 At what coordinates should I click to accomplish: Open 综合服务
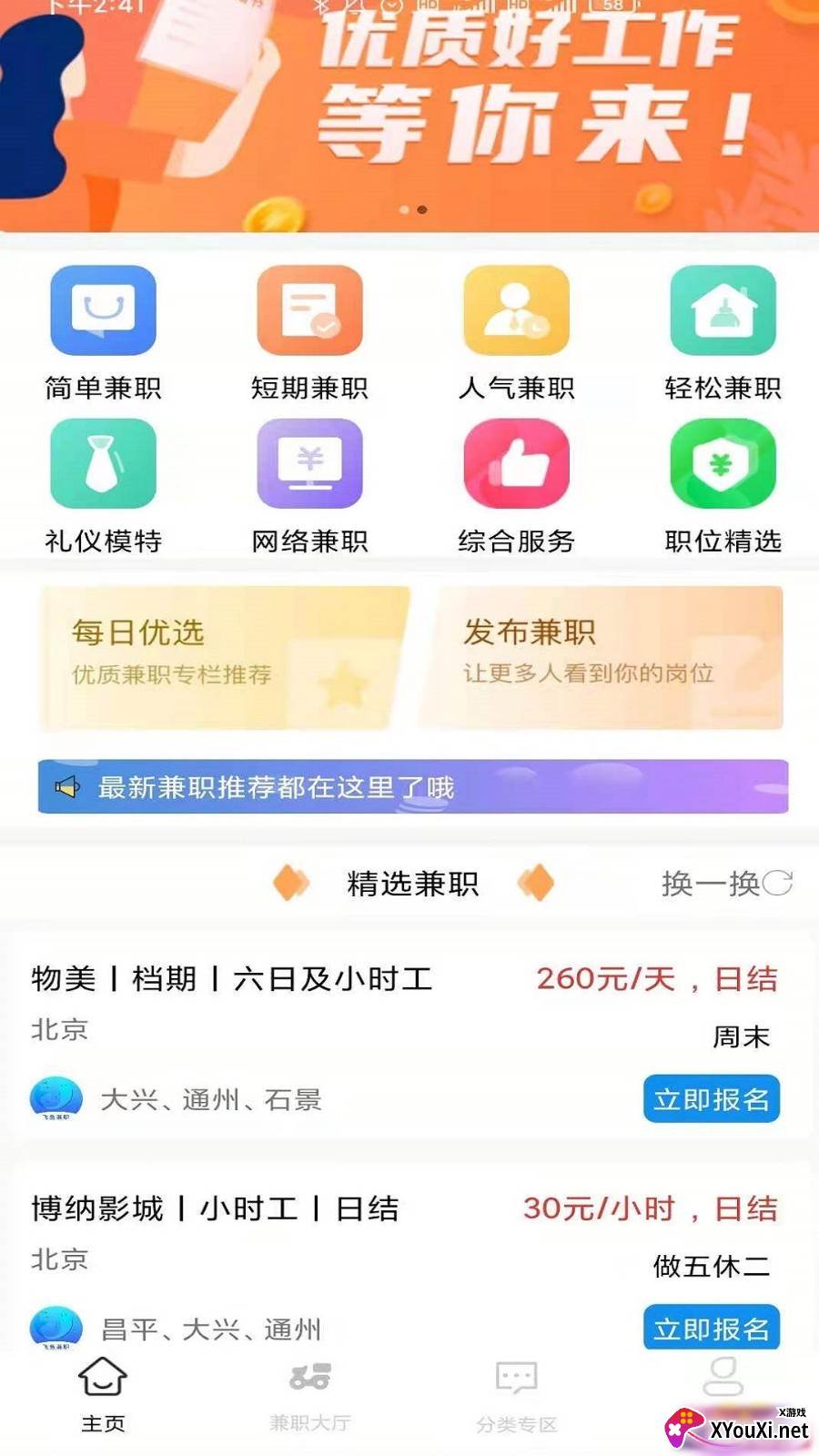516,486
